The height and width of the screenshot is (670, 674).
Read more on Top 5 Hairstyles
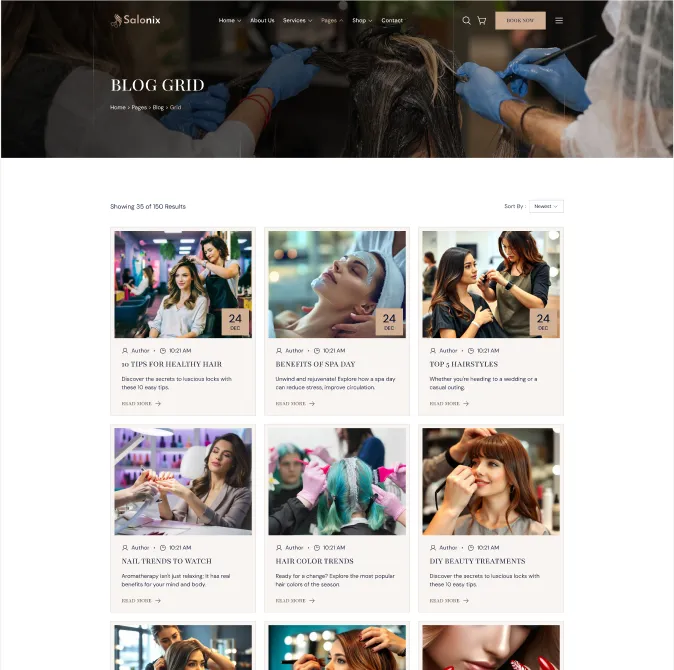click(449, 403)
